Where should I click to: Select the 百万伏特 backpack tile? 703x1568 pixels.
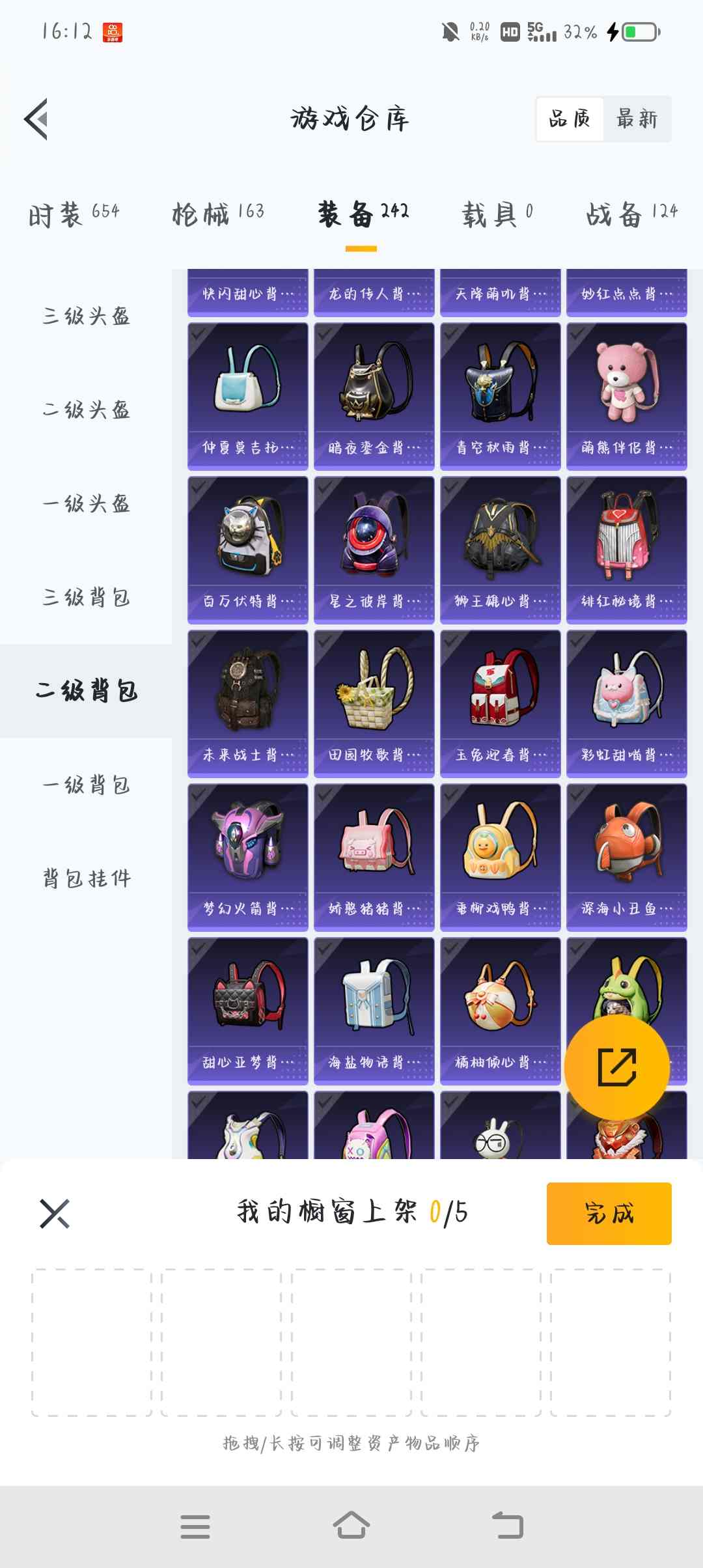click(247, 550)
